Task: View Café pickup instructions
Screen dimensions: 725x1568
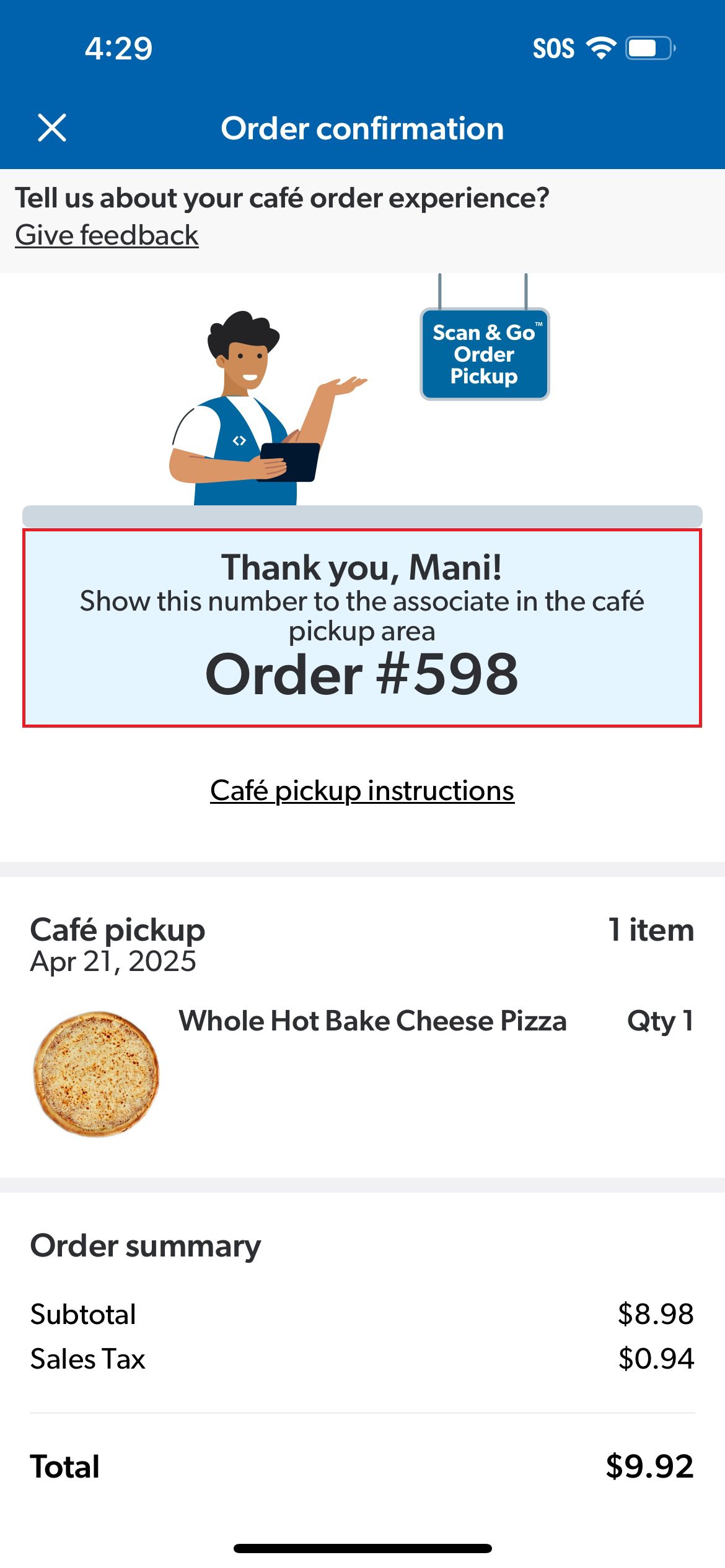Action: tap(362, 791)
